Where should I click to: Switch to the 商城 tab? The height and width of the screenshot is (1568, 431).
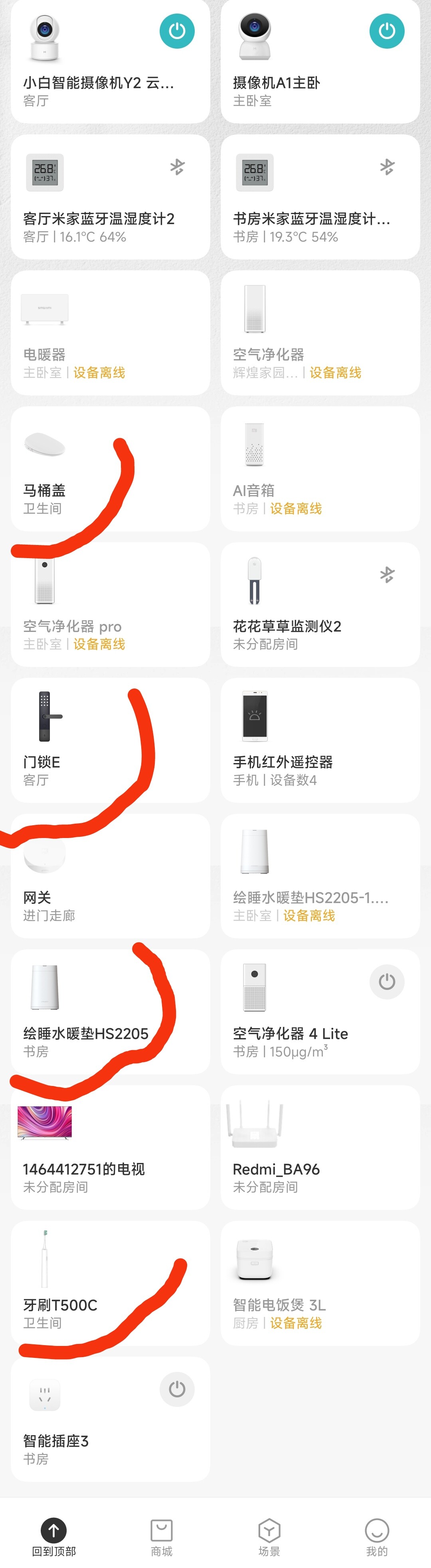tap(162, 1537)
